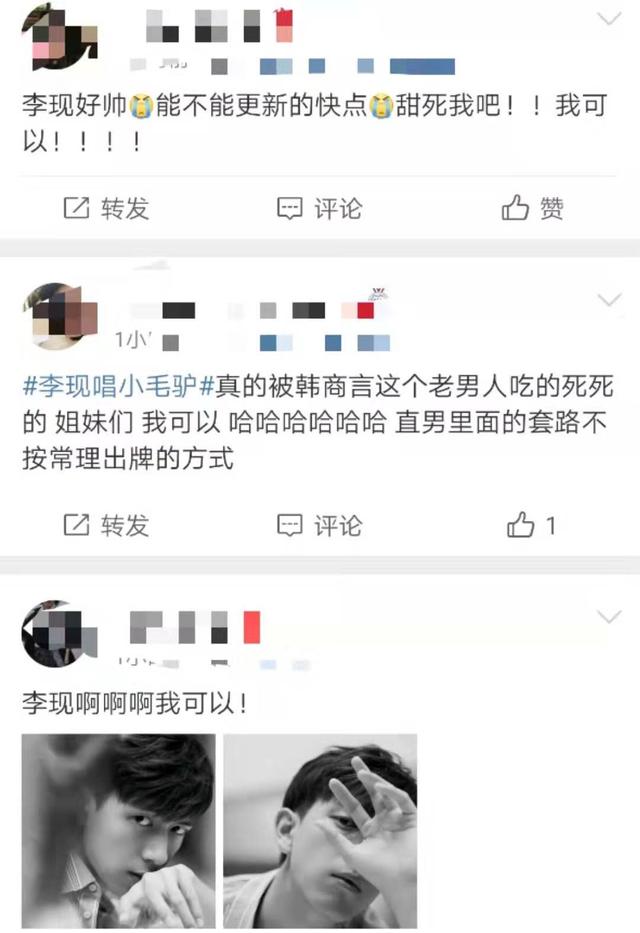Expand options chevron on 李现好帅 post
Viewport: 640px width, 933px height.
(609, 19)
